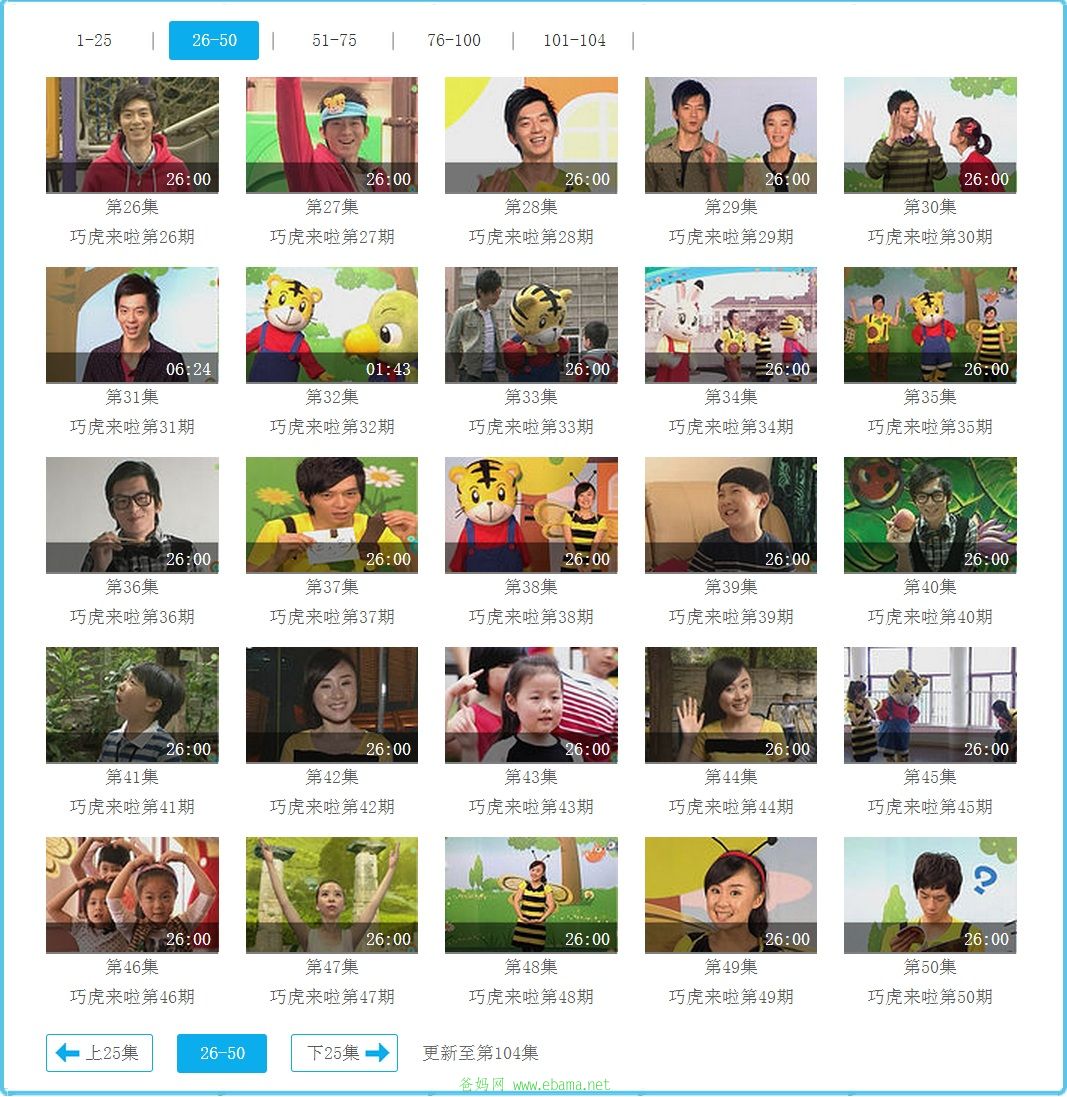This screenshot has height=1097, width=1067.
Task: Show episodes 101-104
Action: (x=574, y=41)
